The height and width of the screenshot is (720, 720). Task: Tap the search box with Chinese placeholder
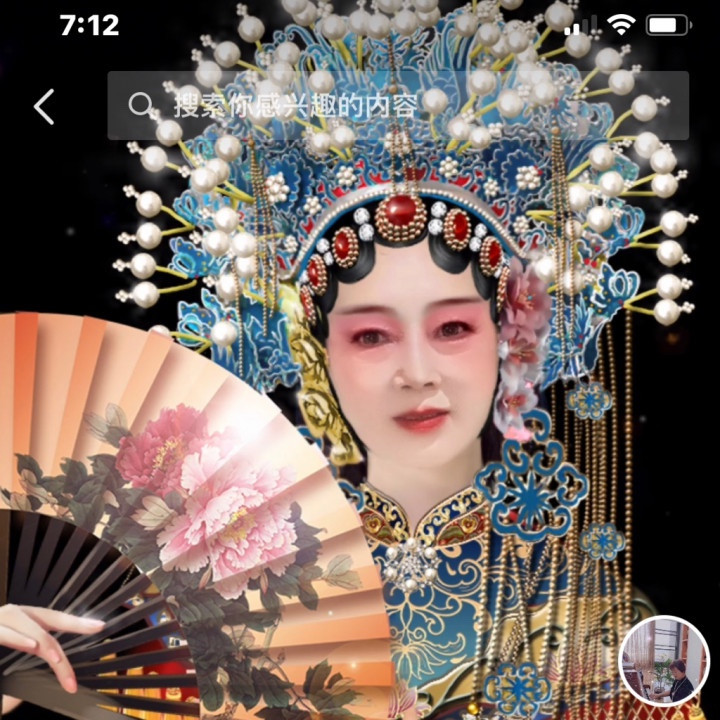pyautogui.click(x=397, y=105)
